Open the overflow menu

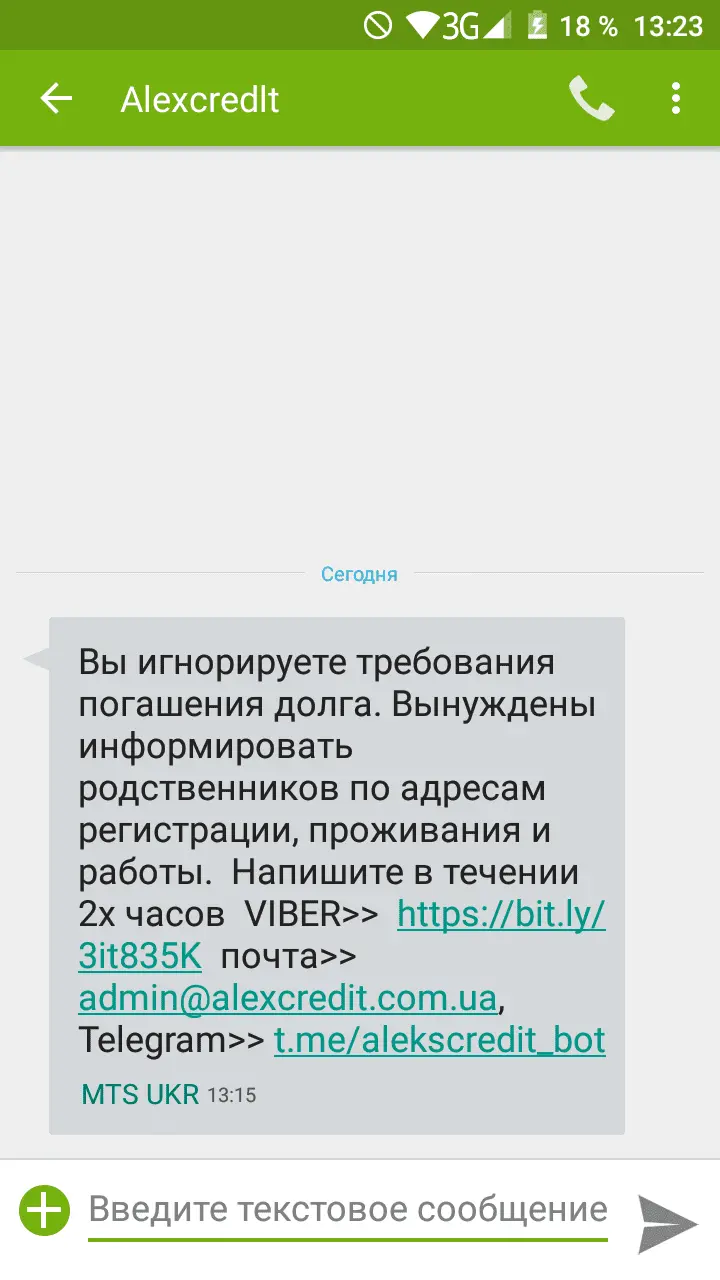676,99
